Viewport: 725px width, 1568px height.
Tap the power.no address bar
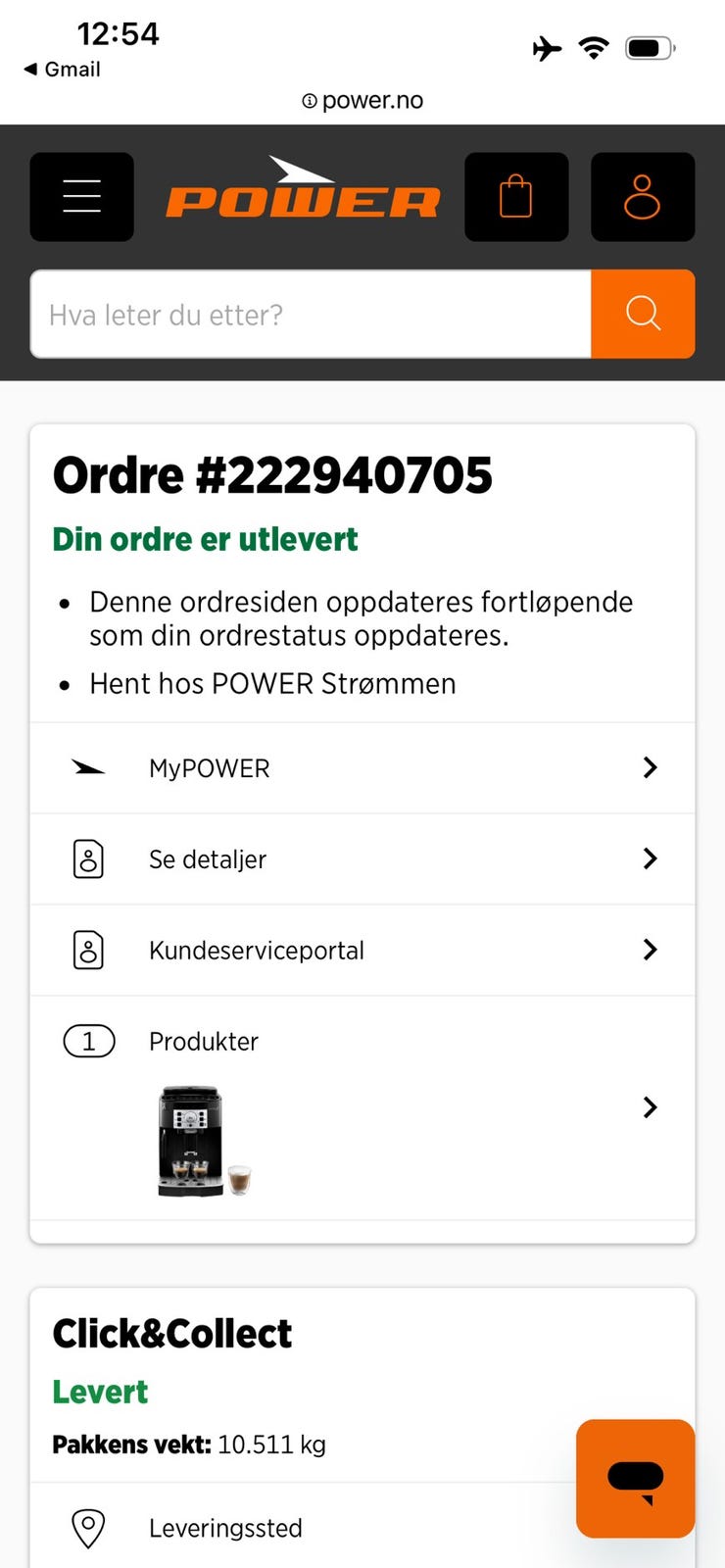click(x=362, y=100)
